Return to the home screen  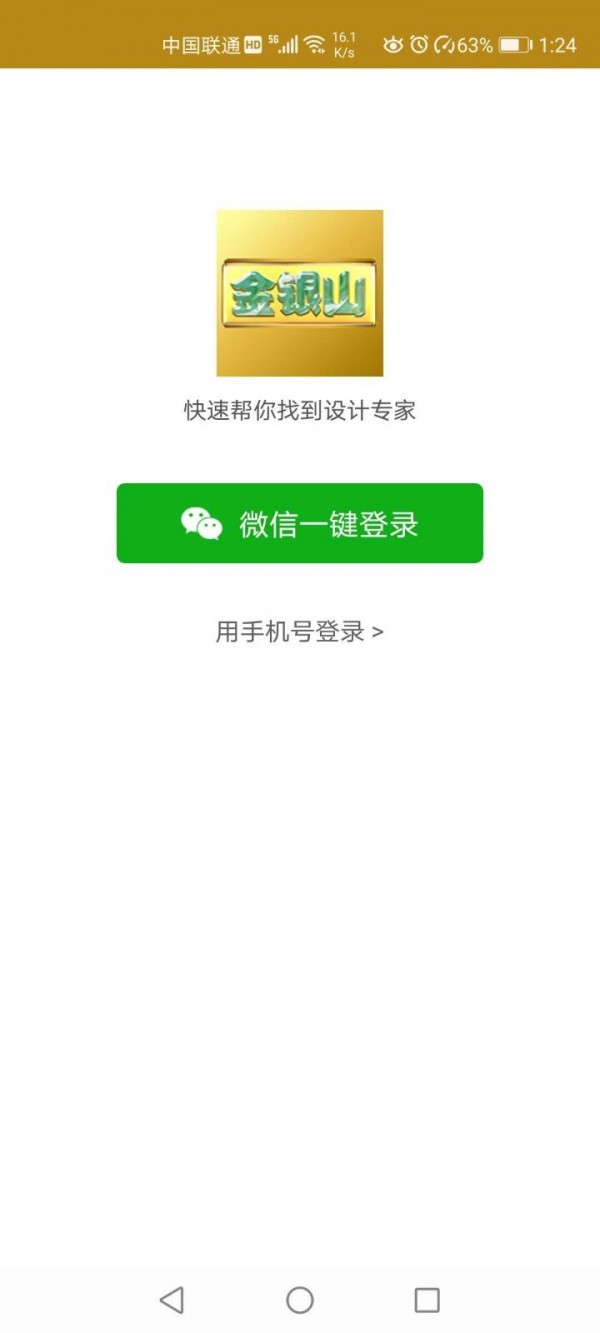click(x=300, y=1299)
